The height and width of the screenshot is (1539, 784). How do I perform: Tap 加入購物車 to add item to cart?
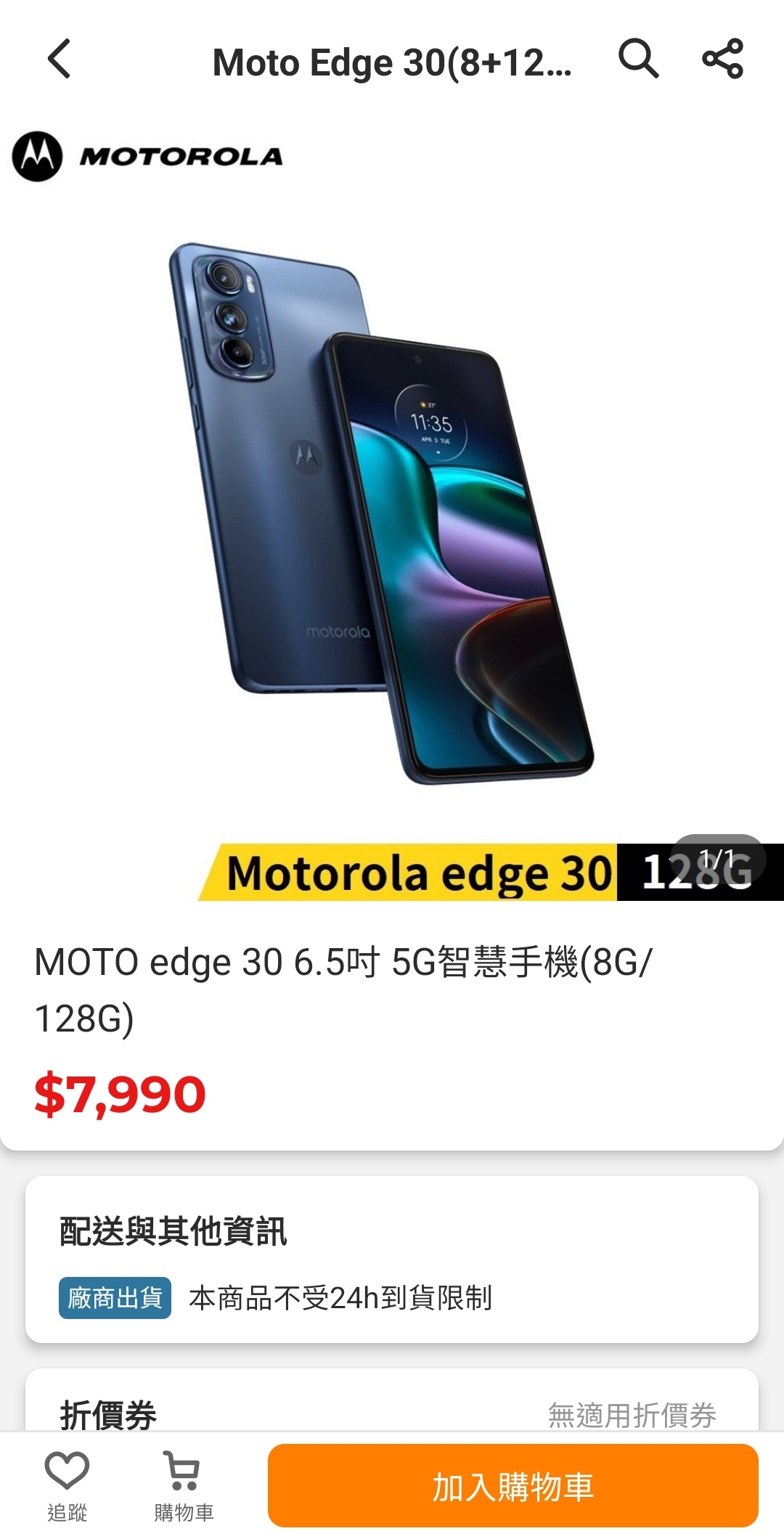click(x=513, y=1485)
